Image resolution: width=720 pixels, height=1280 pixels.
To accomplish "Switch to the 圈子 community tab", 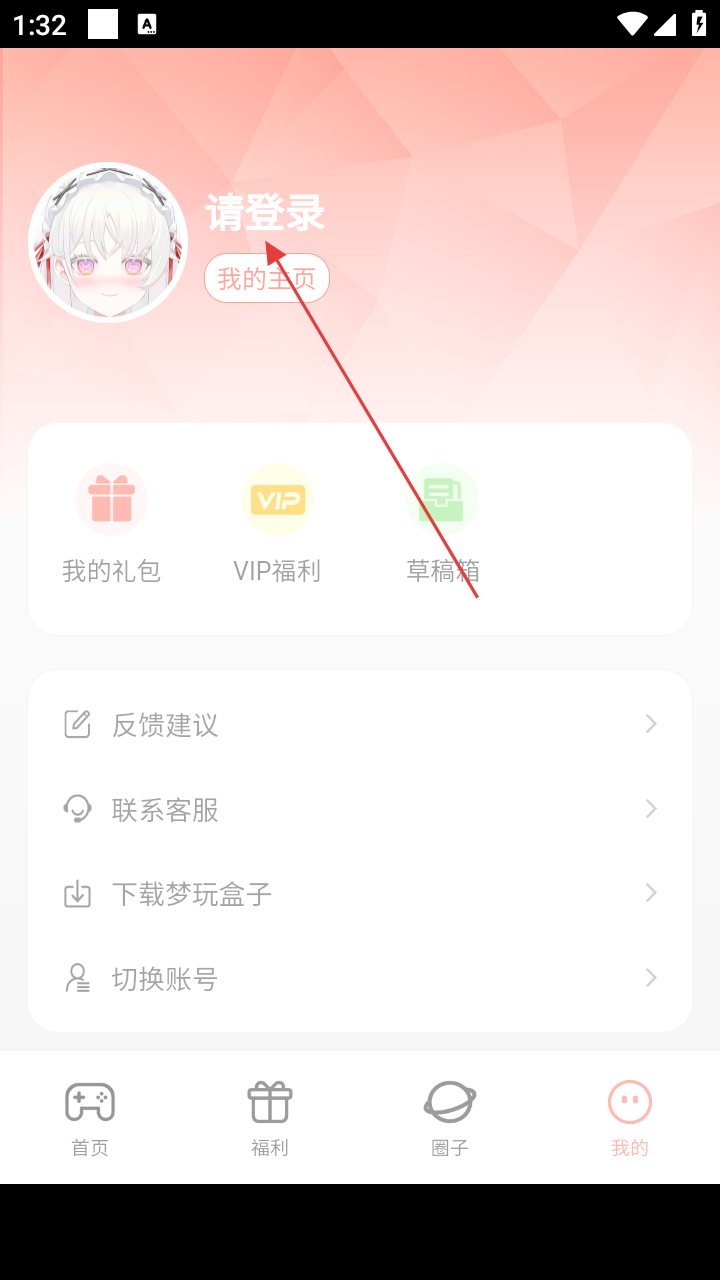I will click(x=450, y=1118).
